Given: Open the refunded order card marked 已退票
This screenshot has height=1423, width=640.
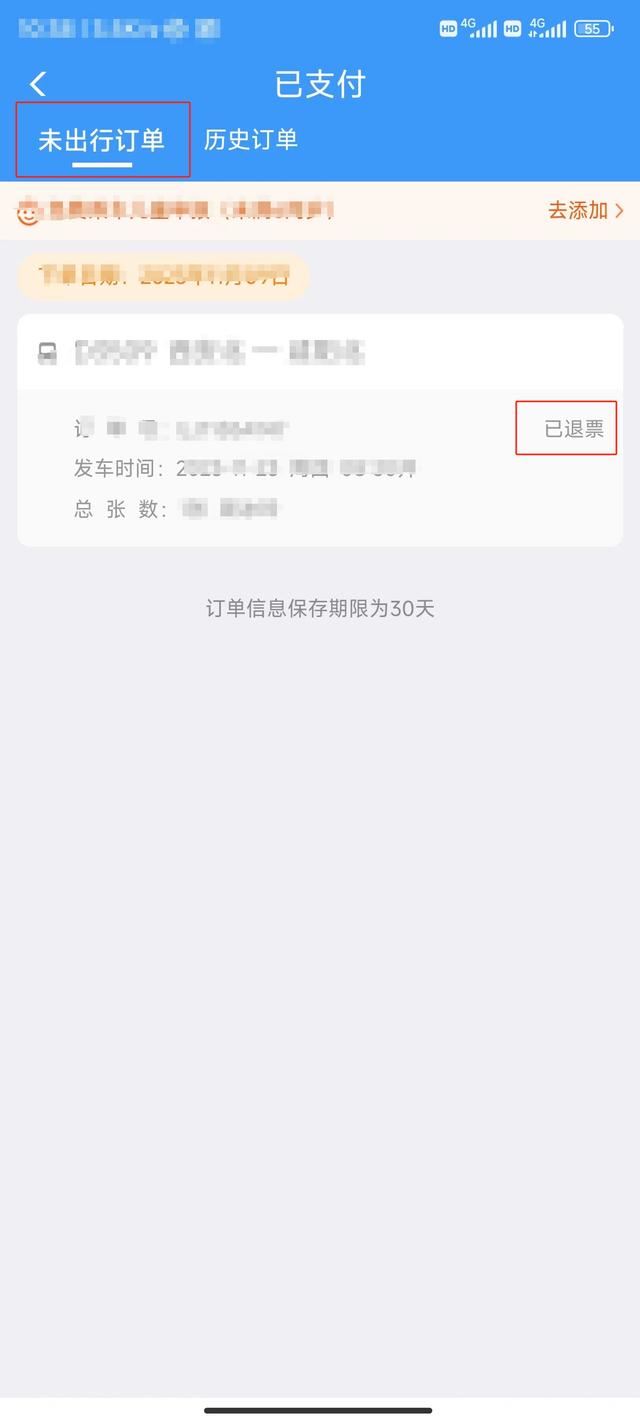Looking at the screenshot, I should [320, 431].
